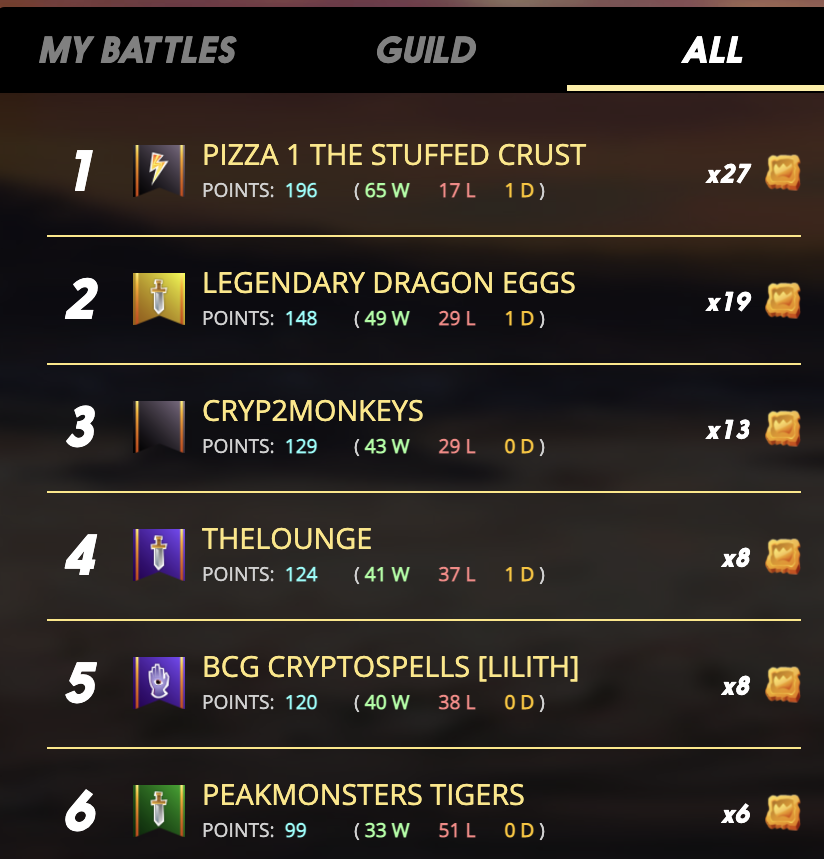Open Legendary Dragon Eggs guild row
This screenshot has height=859, width=824.
[x=388, y=283]
